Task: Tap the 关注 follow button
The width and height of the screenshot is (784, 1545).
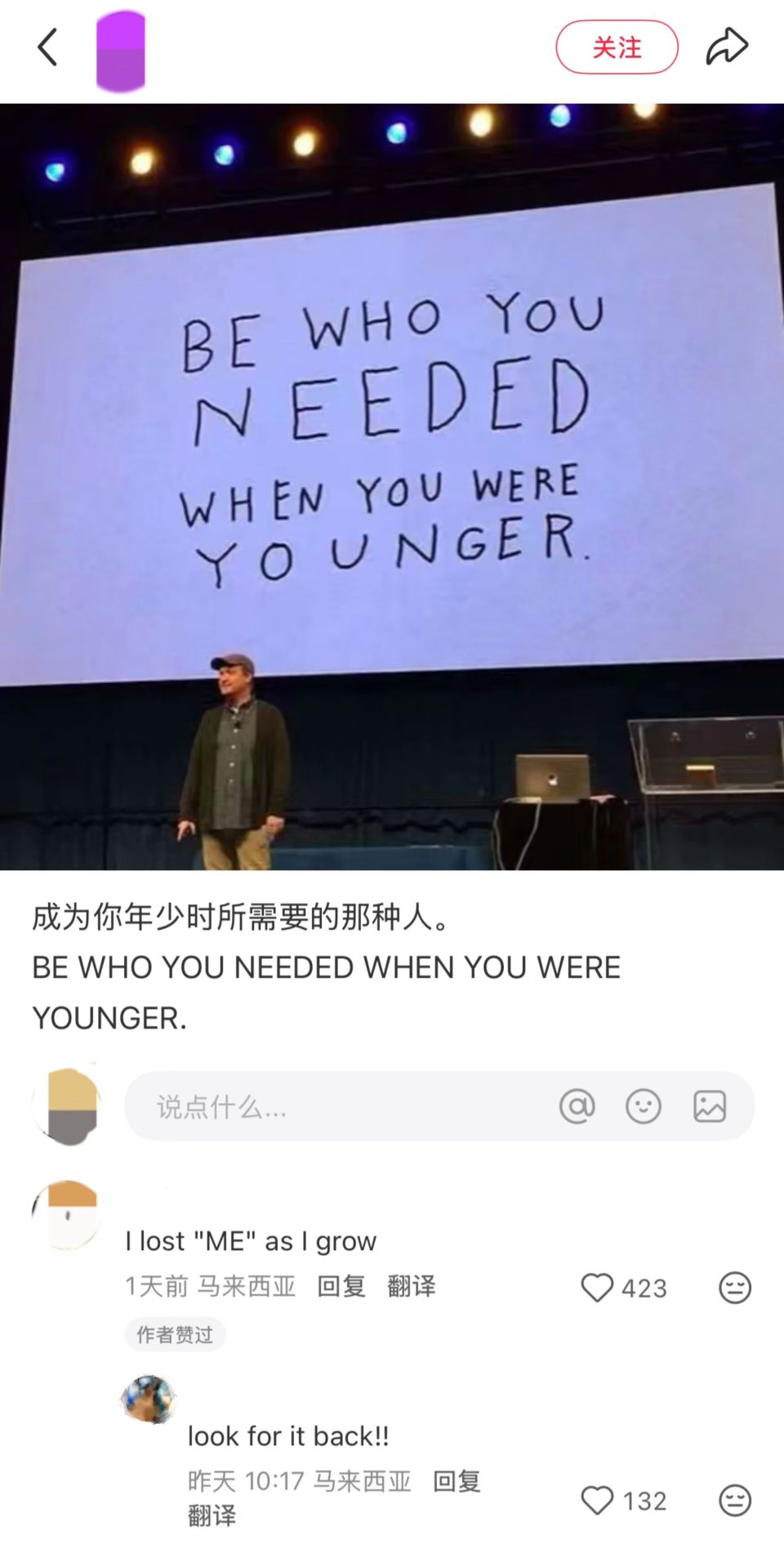Action: 617,48
